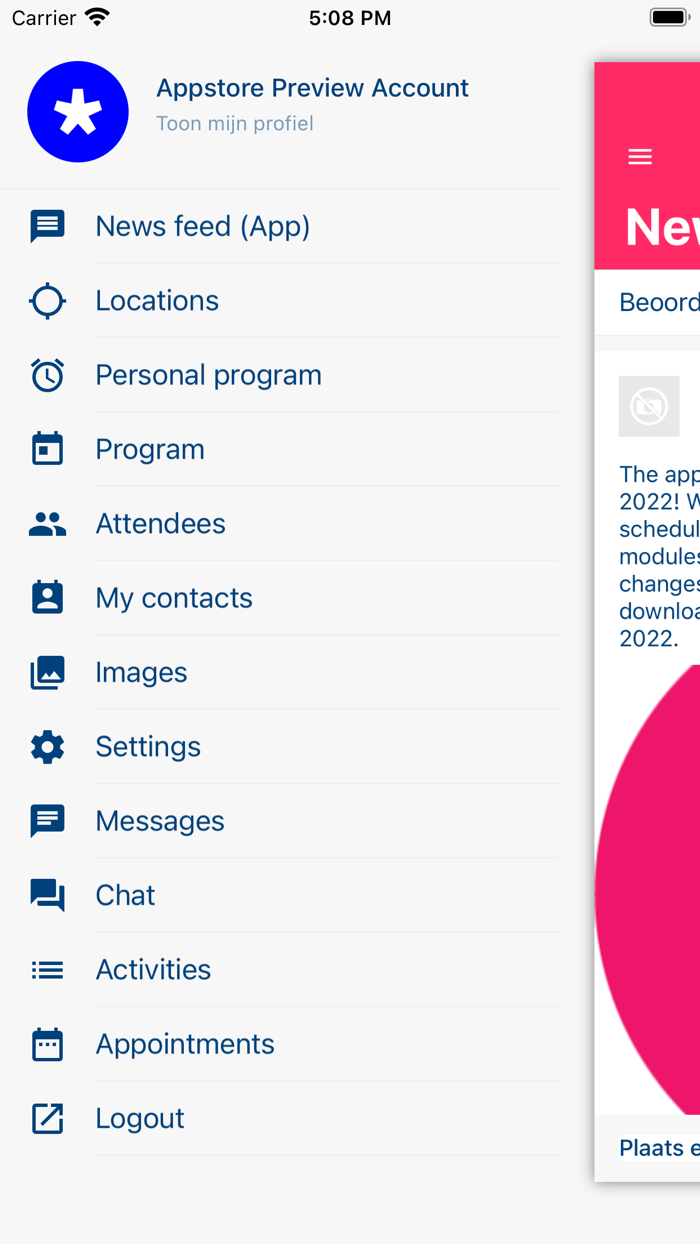Check Messages
This screenshot has width=700, height=1244.
[160, 821]
